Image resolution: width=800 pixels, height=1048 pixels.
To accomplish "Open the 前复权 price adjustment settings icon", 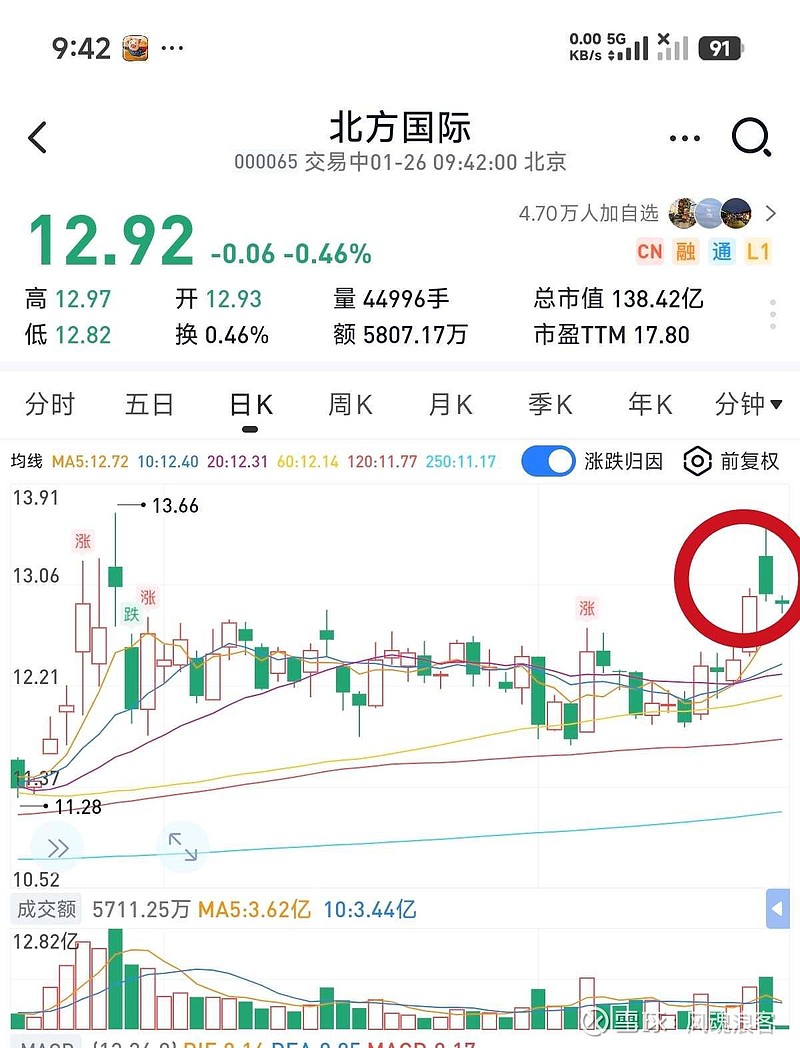I will click(697, 461).
